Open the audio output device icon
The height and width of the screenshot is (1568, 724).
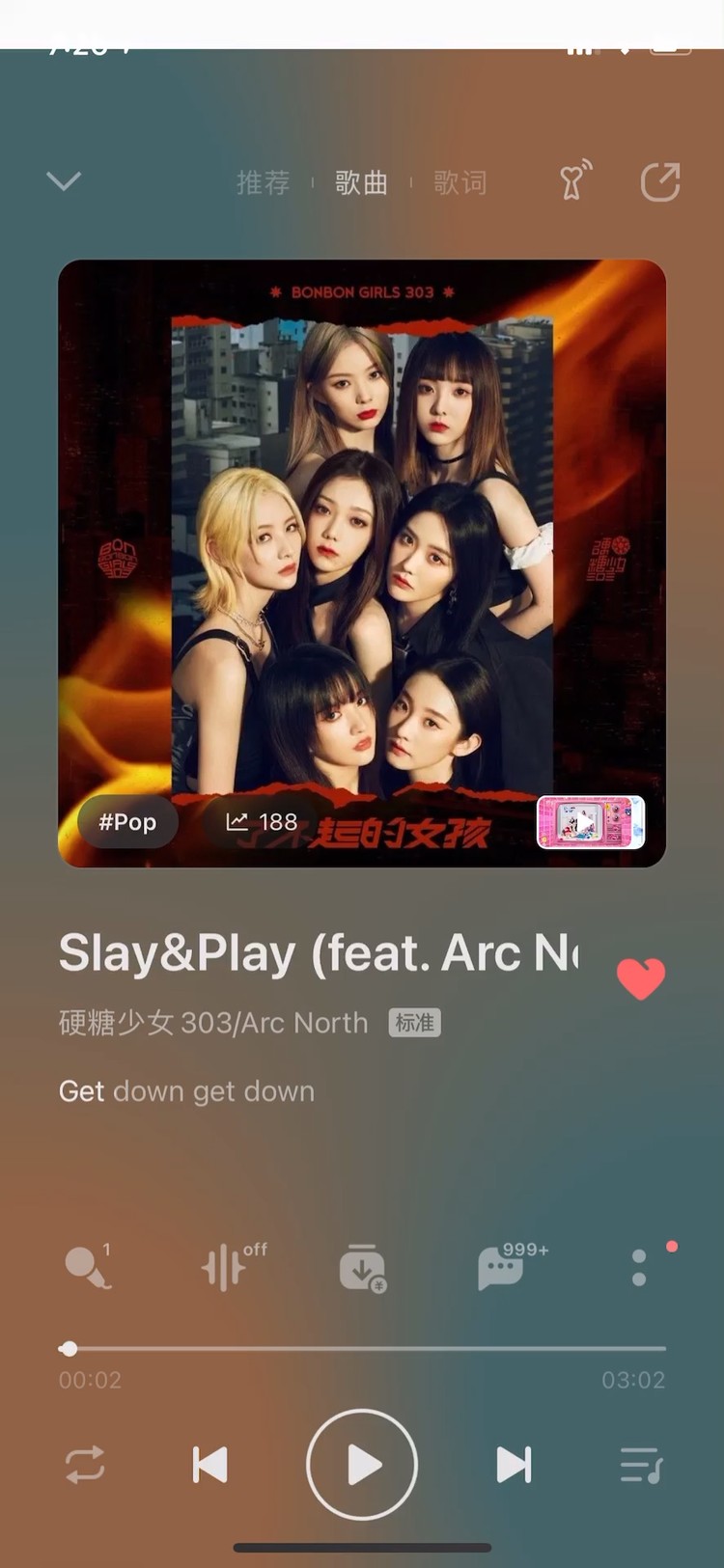point(574,181)
